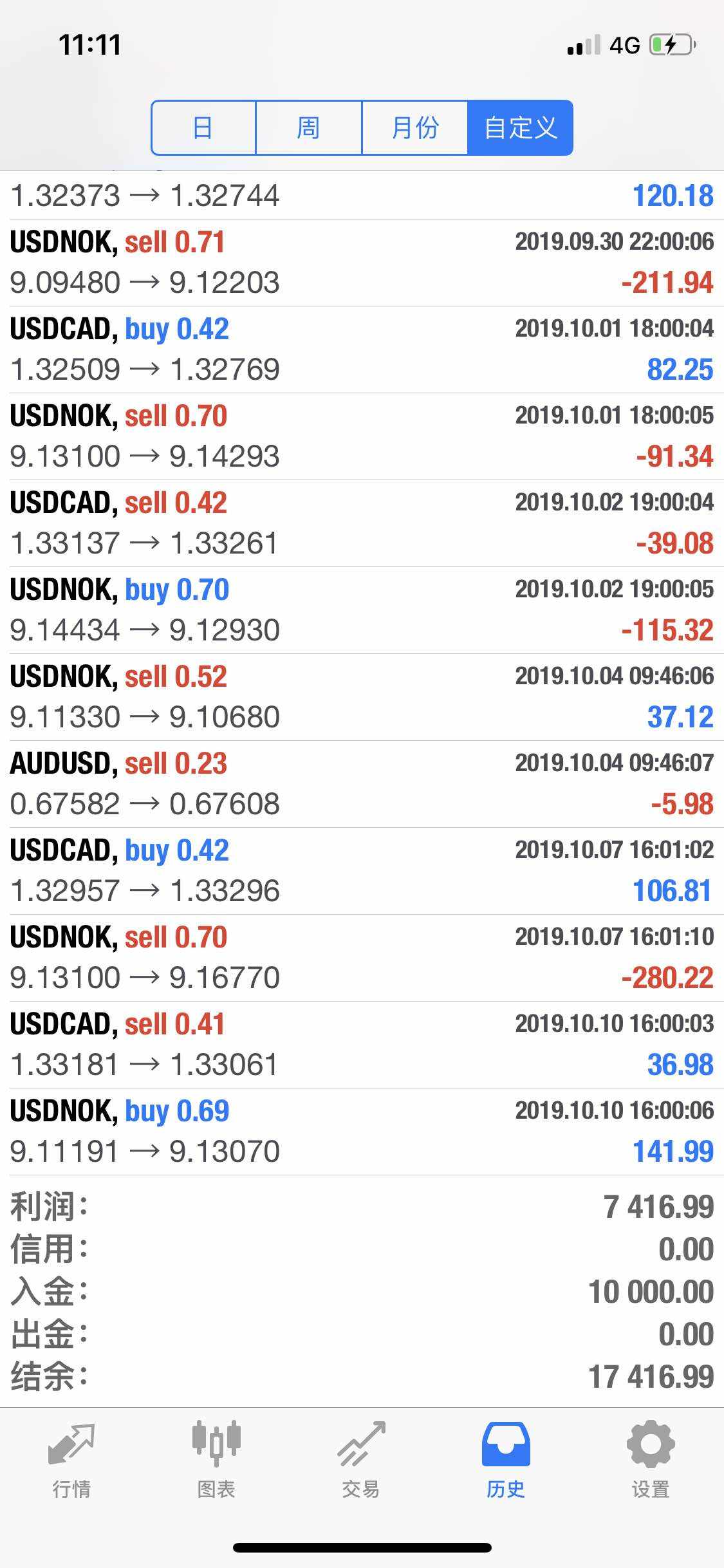
Task: View USDNOK sell 0.52 trade details
Action: (x=362, y=697)
